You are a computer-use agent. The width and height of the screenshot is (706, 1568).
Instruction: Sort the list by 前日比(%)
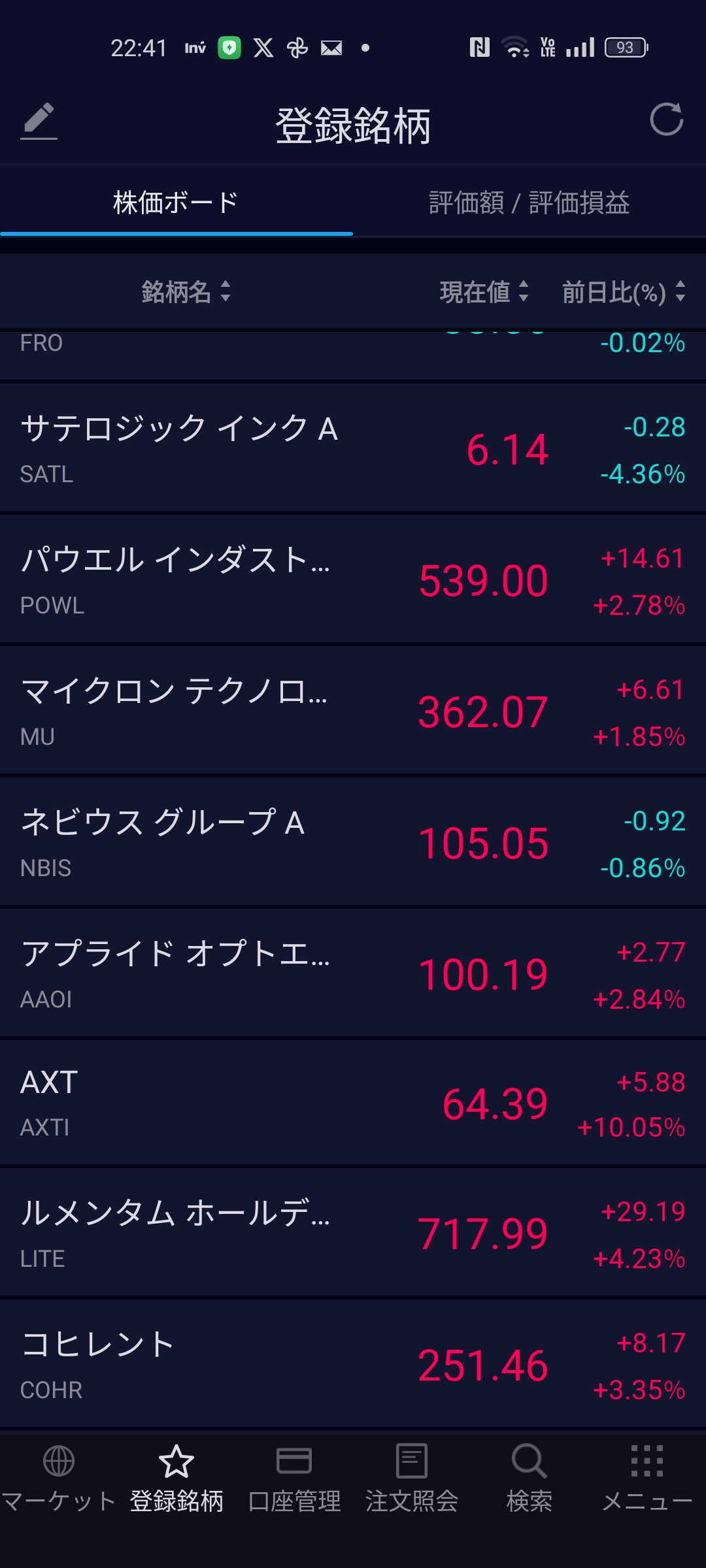[x=623, y=291]
